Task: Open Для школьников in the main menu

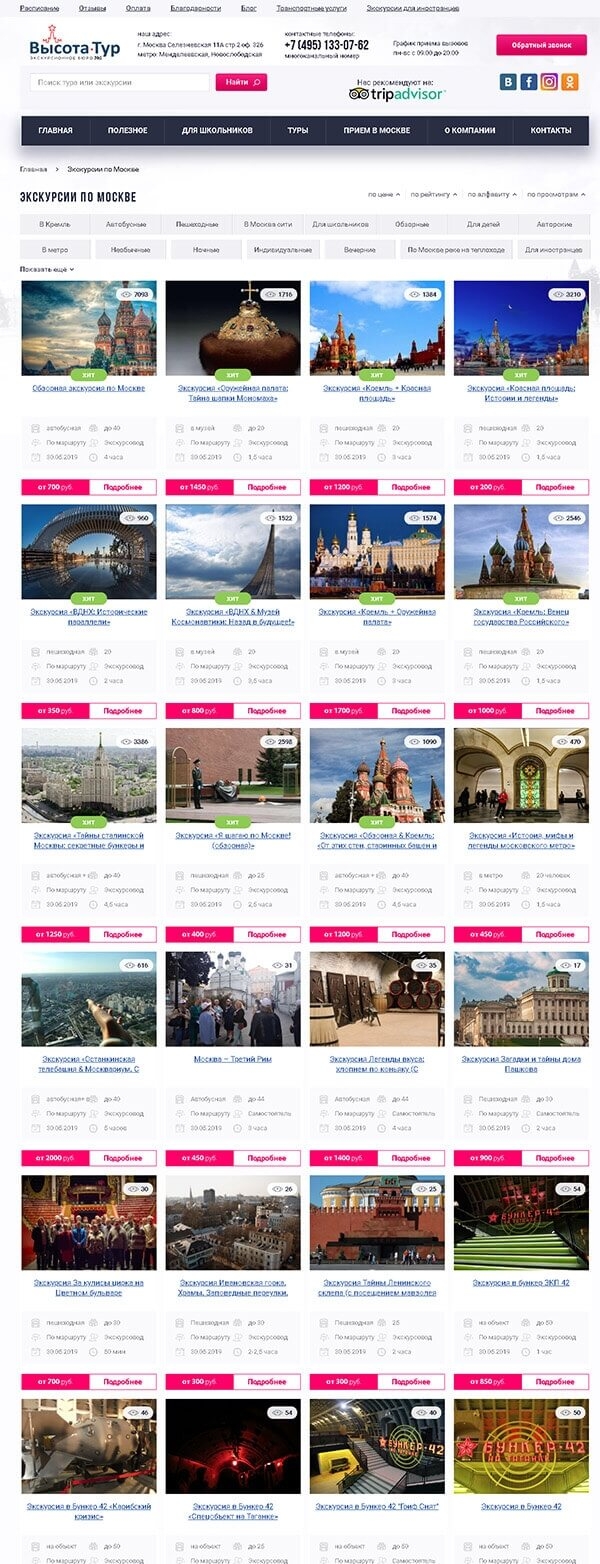Action: (x=217, y=131)
